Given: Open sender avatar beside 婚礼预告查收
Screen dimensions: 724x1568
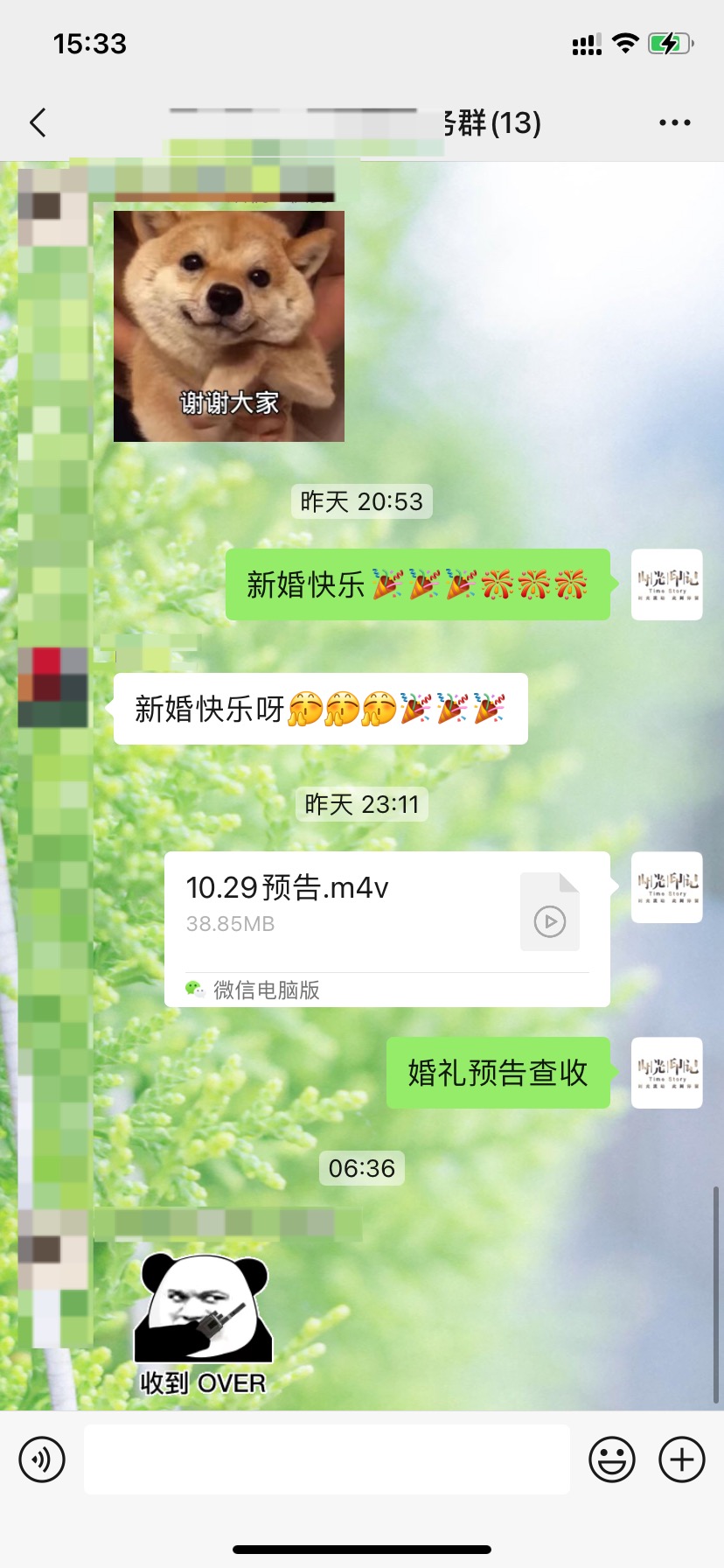Looking at the screenshot, I should 667,1073.
